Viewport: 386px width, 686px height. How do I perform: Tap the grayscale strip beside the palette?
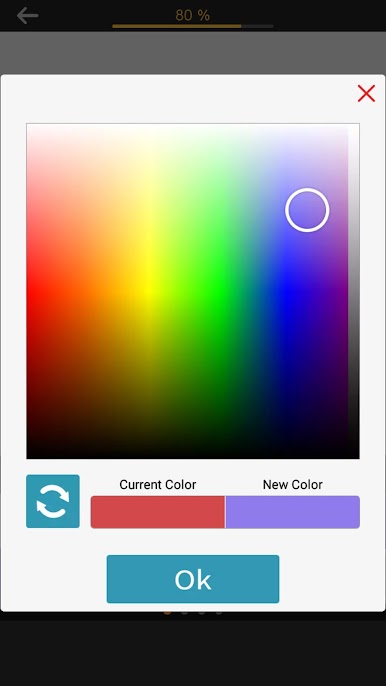pyautogui.click(x=354, y=291)
